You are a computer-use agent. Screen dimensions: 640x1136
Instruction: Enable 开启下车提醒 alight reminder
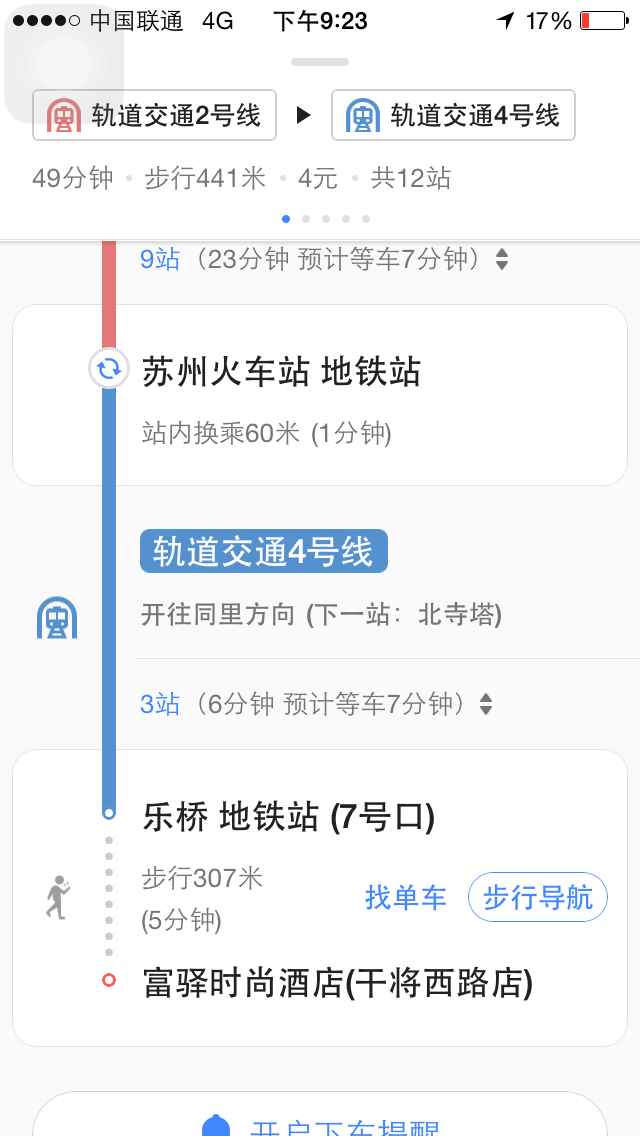pyautogui.click(x=320, y=1114)
